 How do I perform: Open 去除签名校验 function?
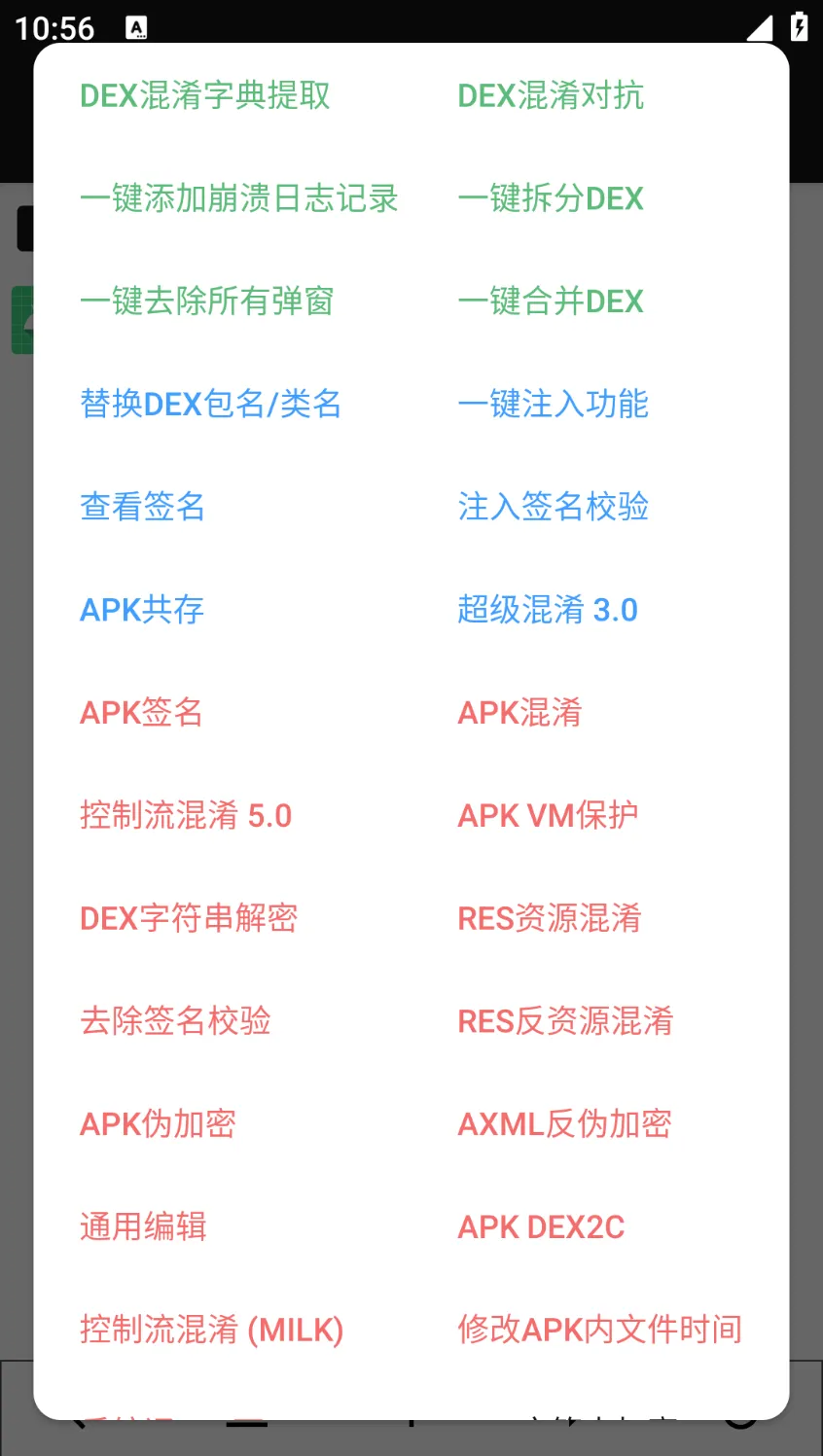pyautogui.click(x=175, y=1021)
